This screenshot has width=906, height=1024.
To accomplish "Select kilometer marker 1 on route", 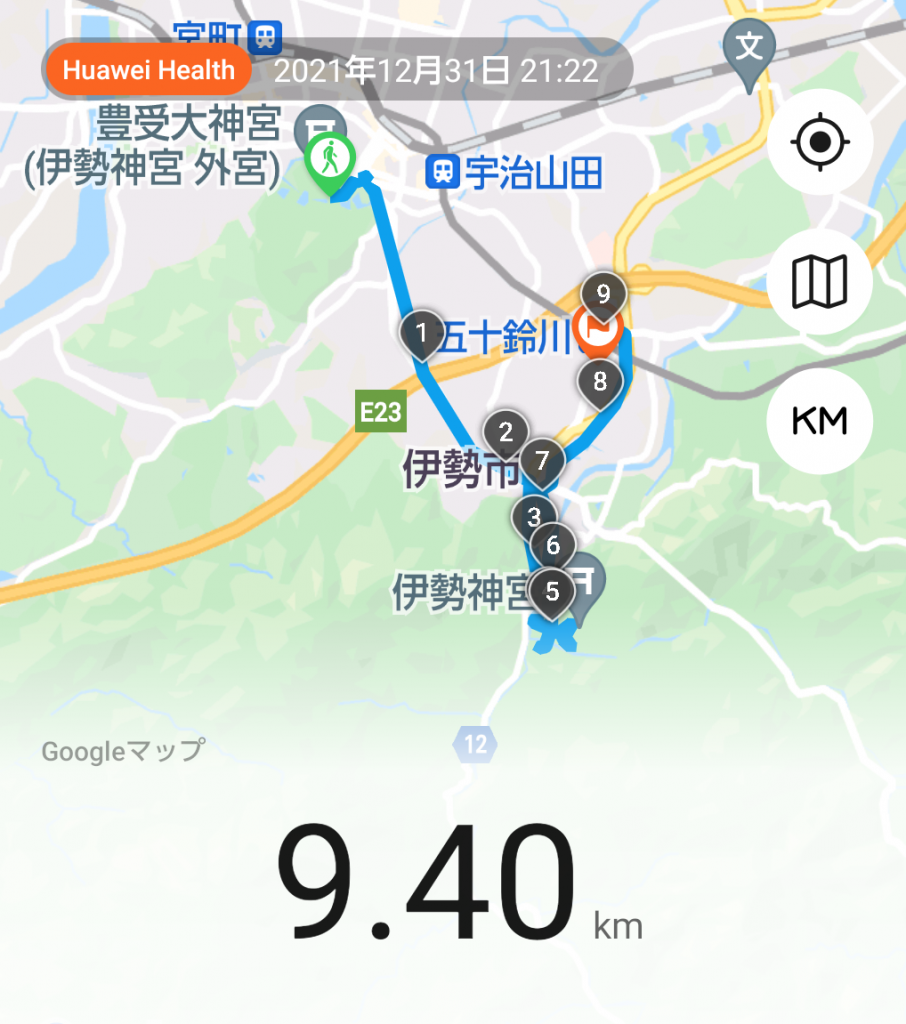I will 422,333.
